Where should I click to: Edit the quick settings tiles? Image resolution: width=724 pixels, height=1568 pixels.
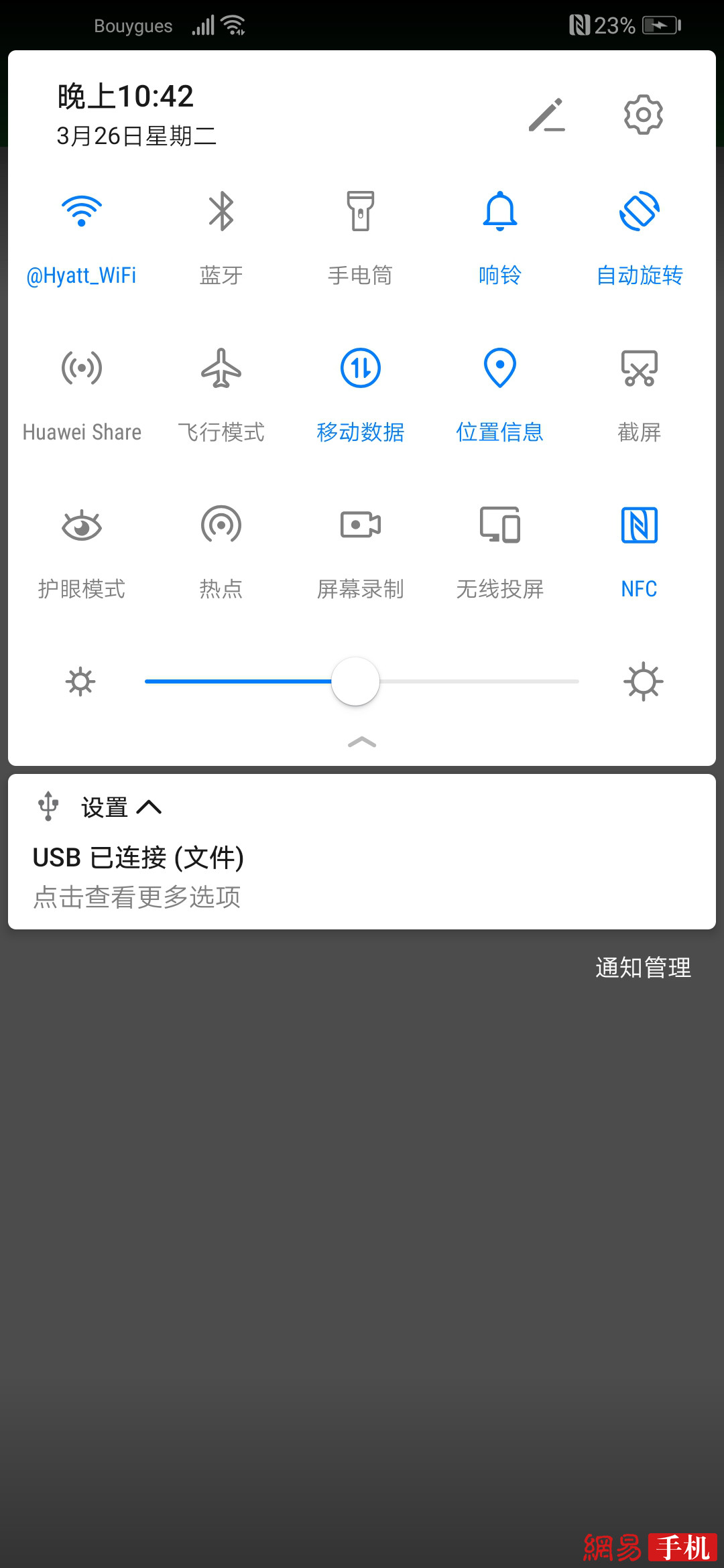pyautogui.click(x=546, y=115)
